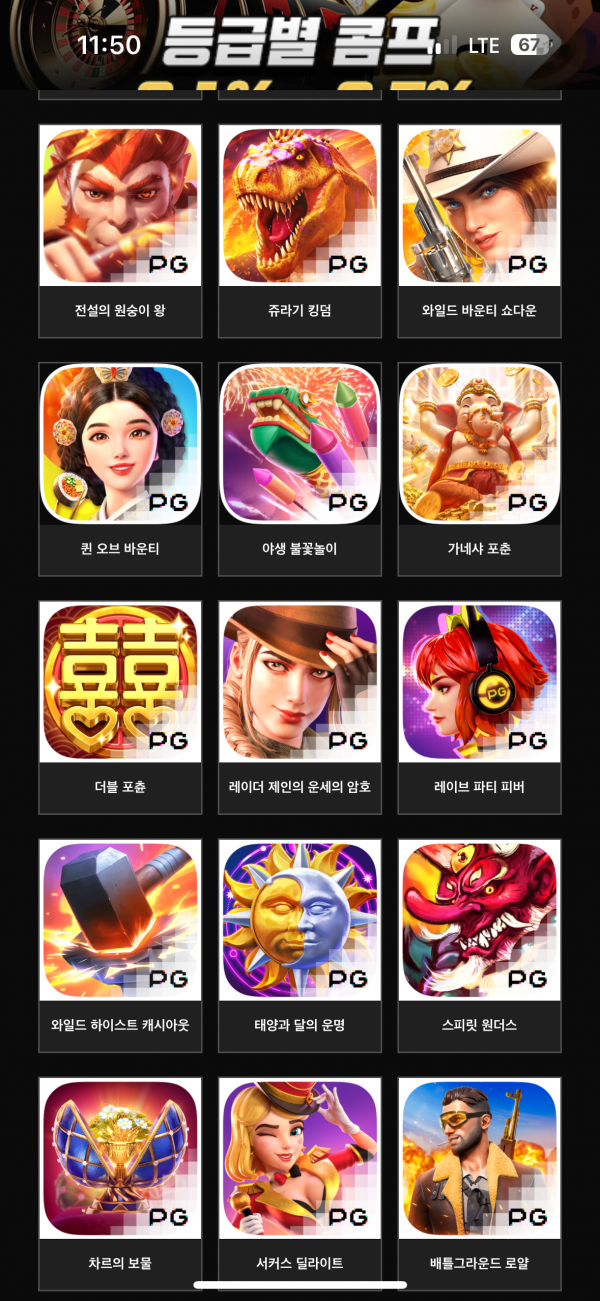Viewport: 600px width, 1301px height.
Task: Open the 전설의 원숭이 왕 game
Action: click(120, 207)
